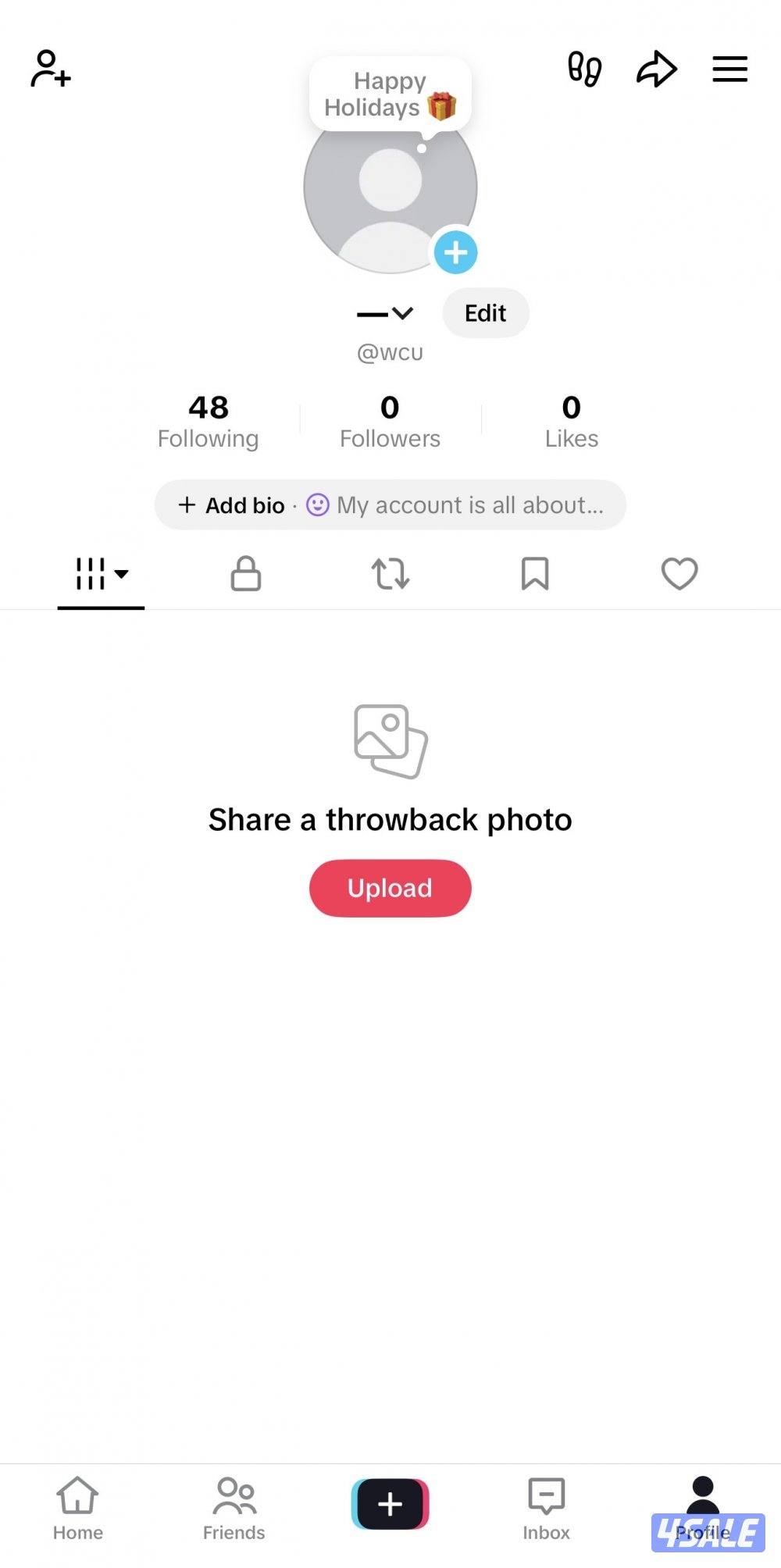Open the add friends icon
Viewport: 781px width, 1568px height.
(x=51, y=69)
